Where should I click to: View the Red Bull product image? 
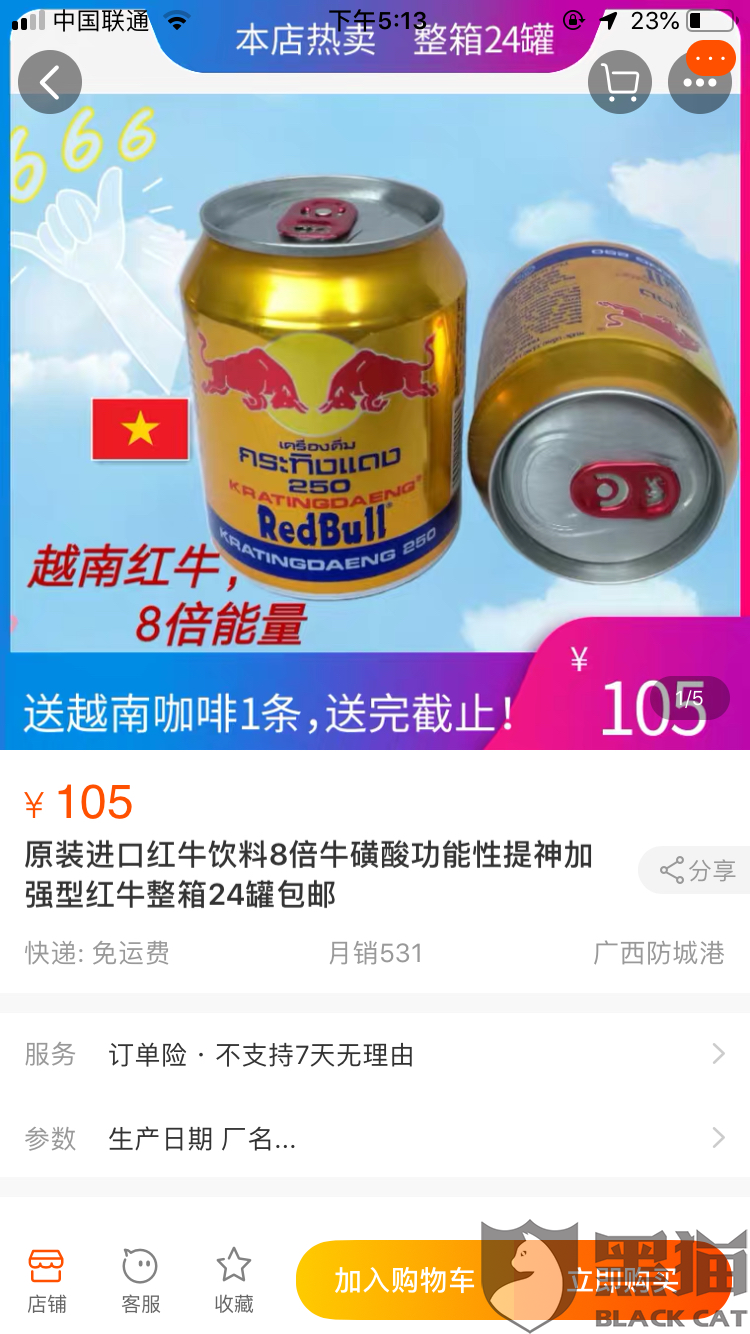click(375, 400)
